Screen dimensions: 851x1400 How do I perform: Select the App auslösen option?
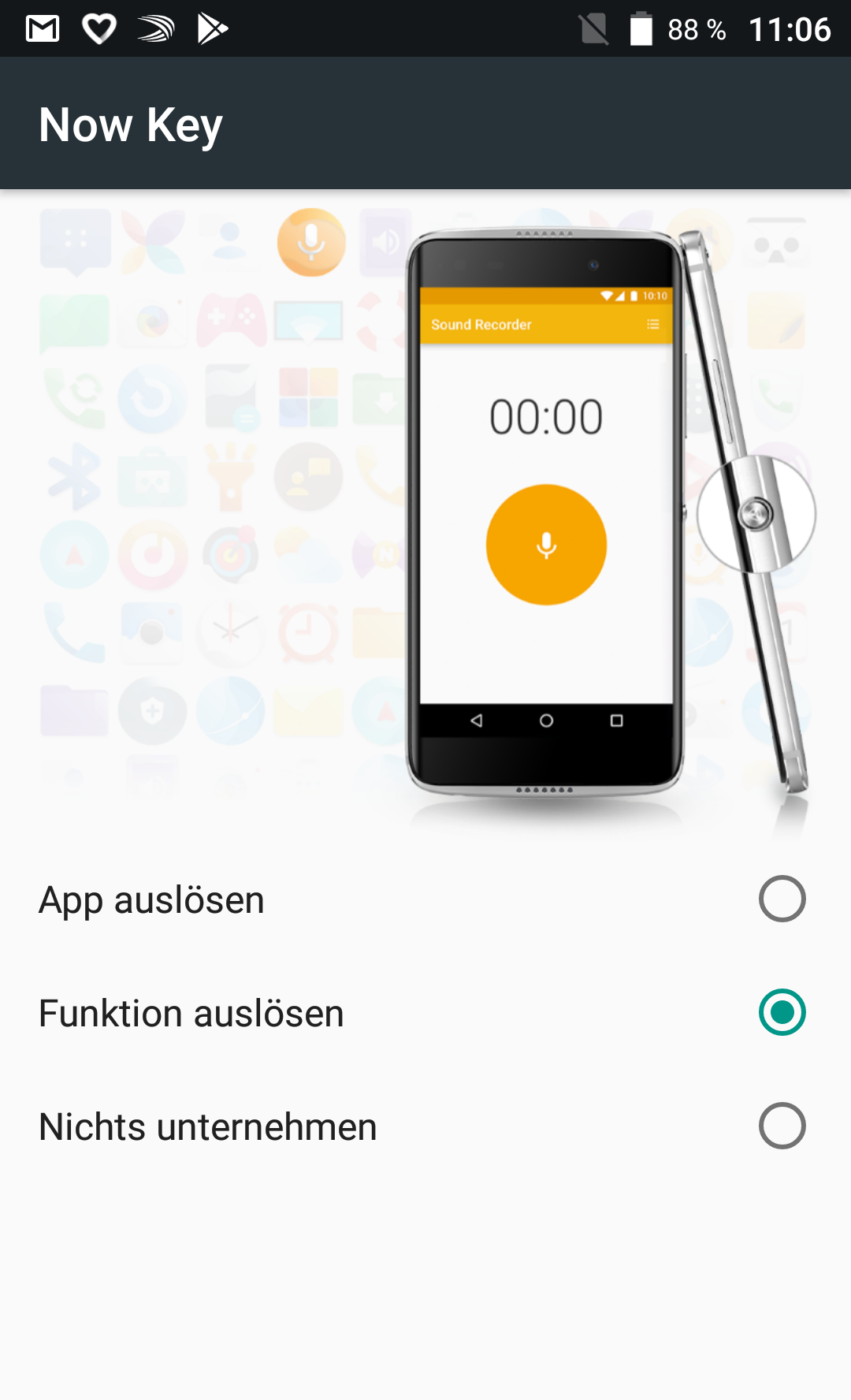coord(782,899)
